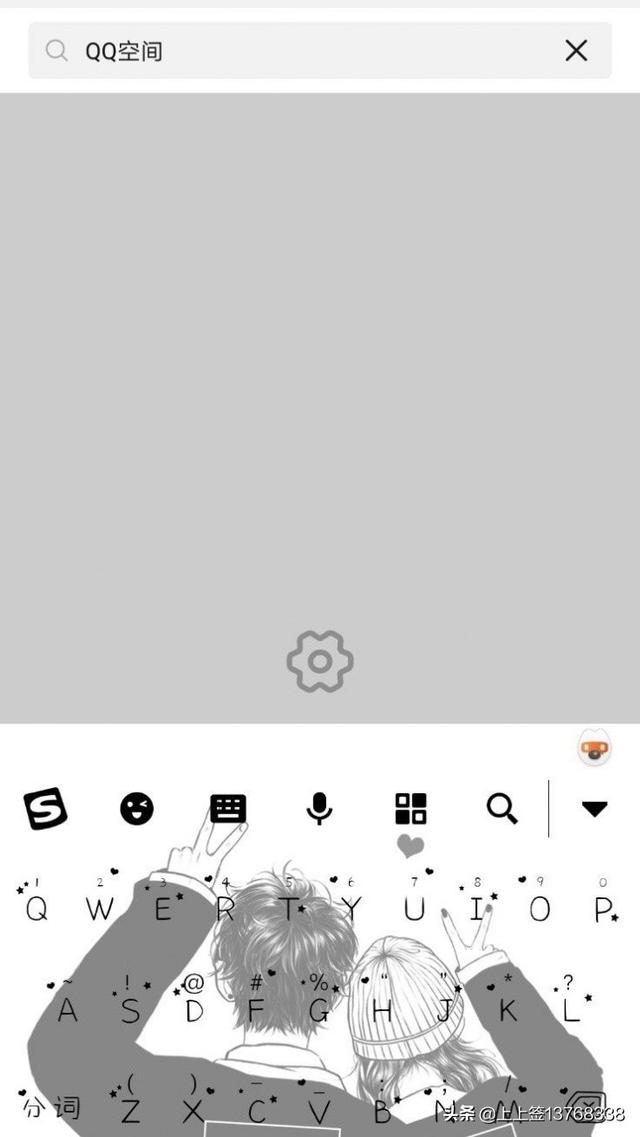This screenshot has width=640, height=1137.
Task: Hide the keyboard with down arrow
Action: point(594,809)
